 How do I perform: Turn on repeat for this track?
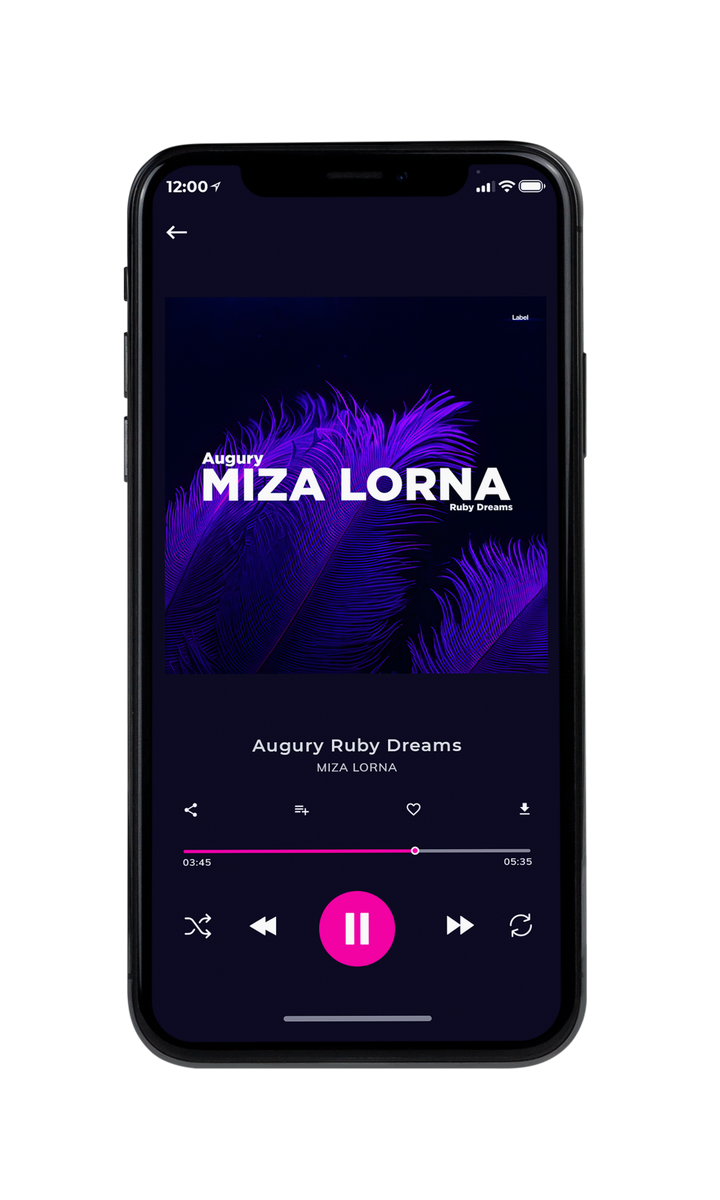point(520,926)
